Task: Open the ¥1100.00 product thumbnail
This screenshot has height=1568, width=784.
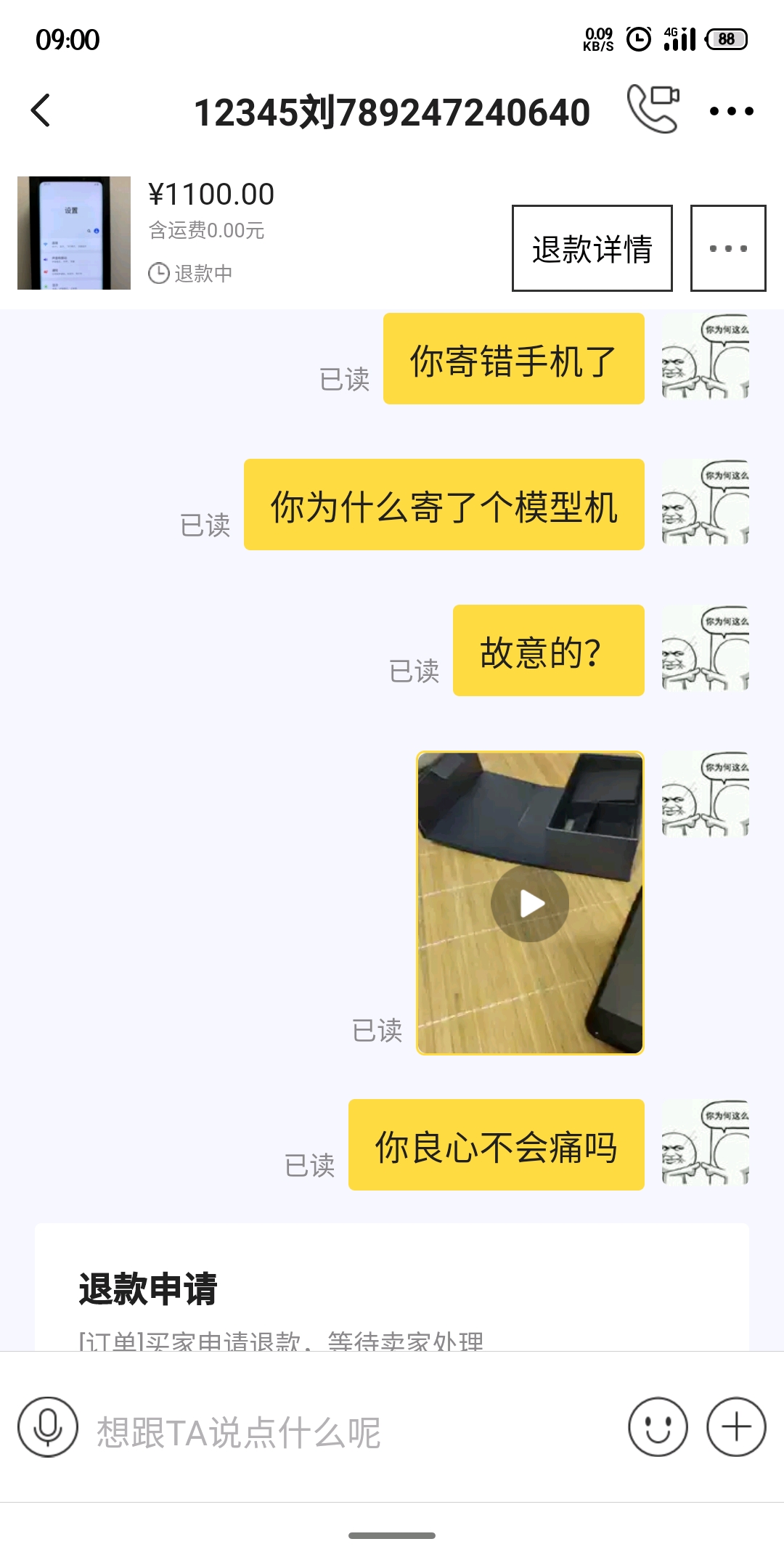Action: pos(74,233)
